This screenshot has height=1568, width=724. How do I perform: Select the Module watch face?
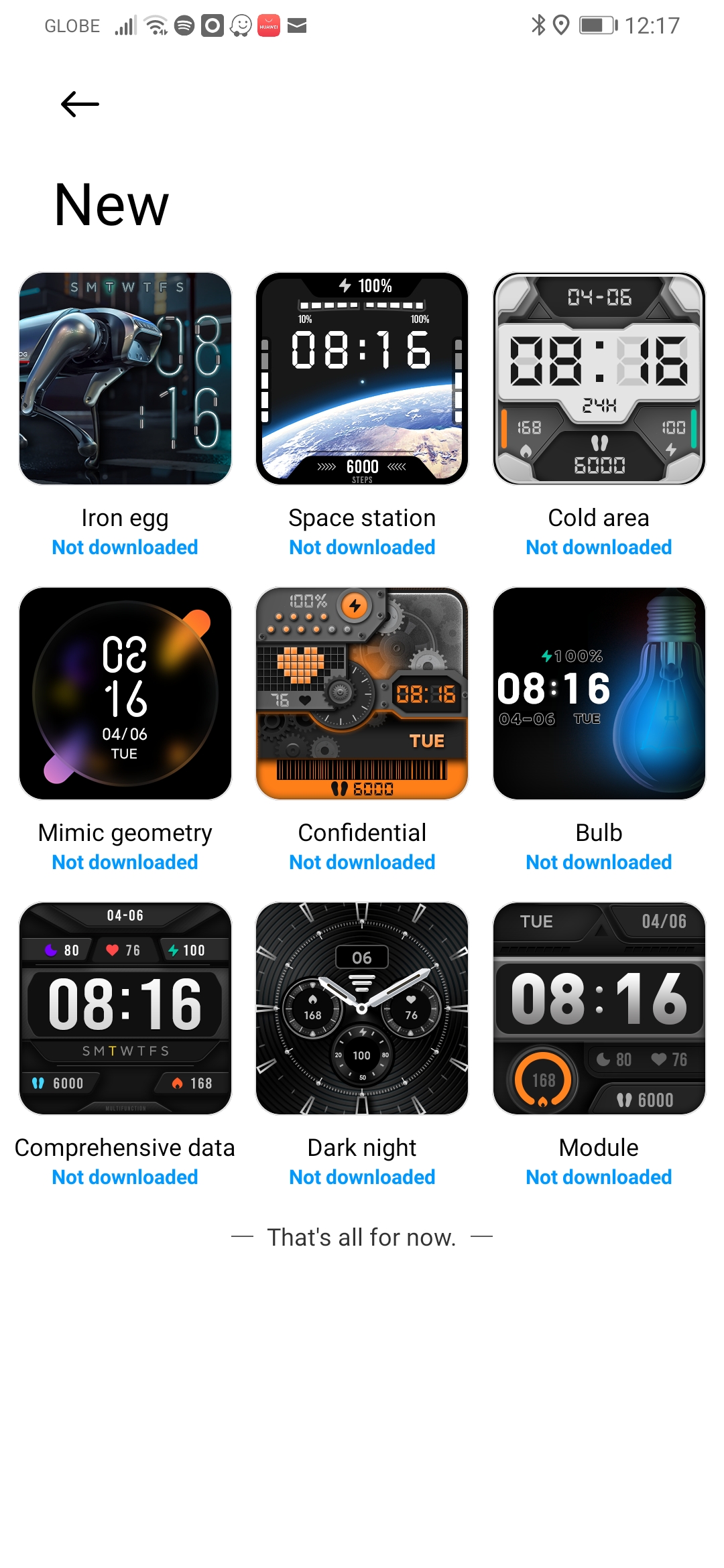pyautogui.click(x=599, y=1008)
